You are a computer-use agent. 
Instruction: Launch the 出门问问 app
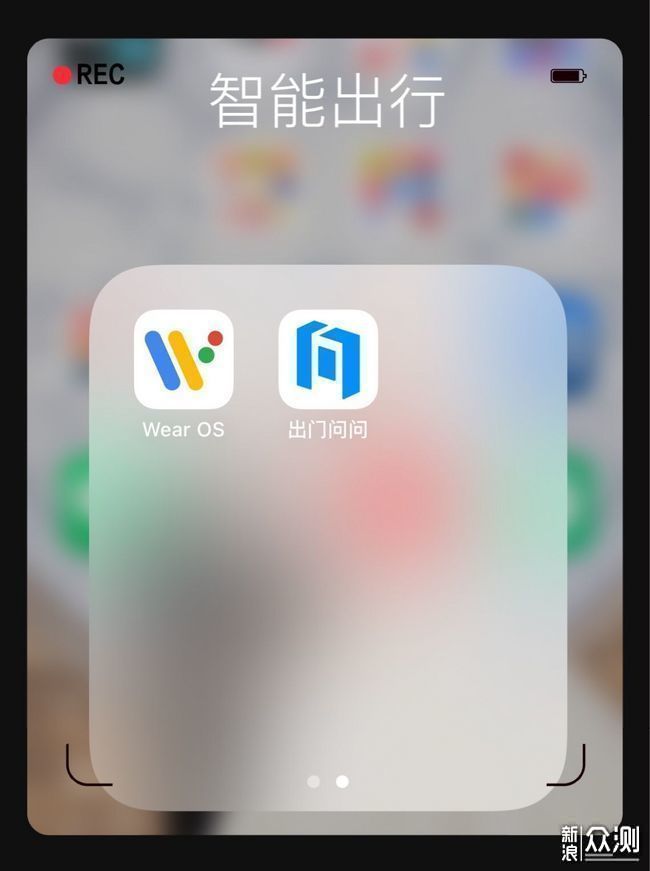point(328,360)
